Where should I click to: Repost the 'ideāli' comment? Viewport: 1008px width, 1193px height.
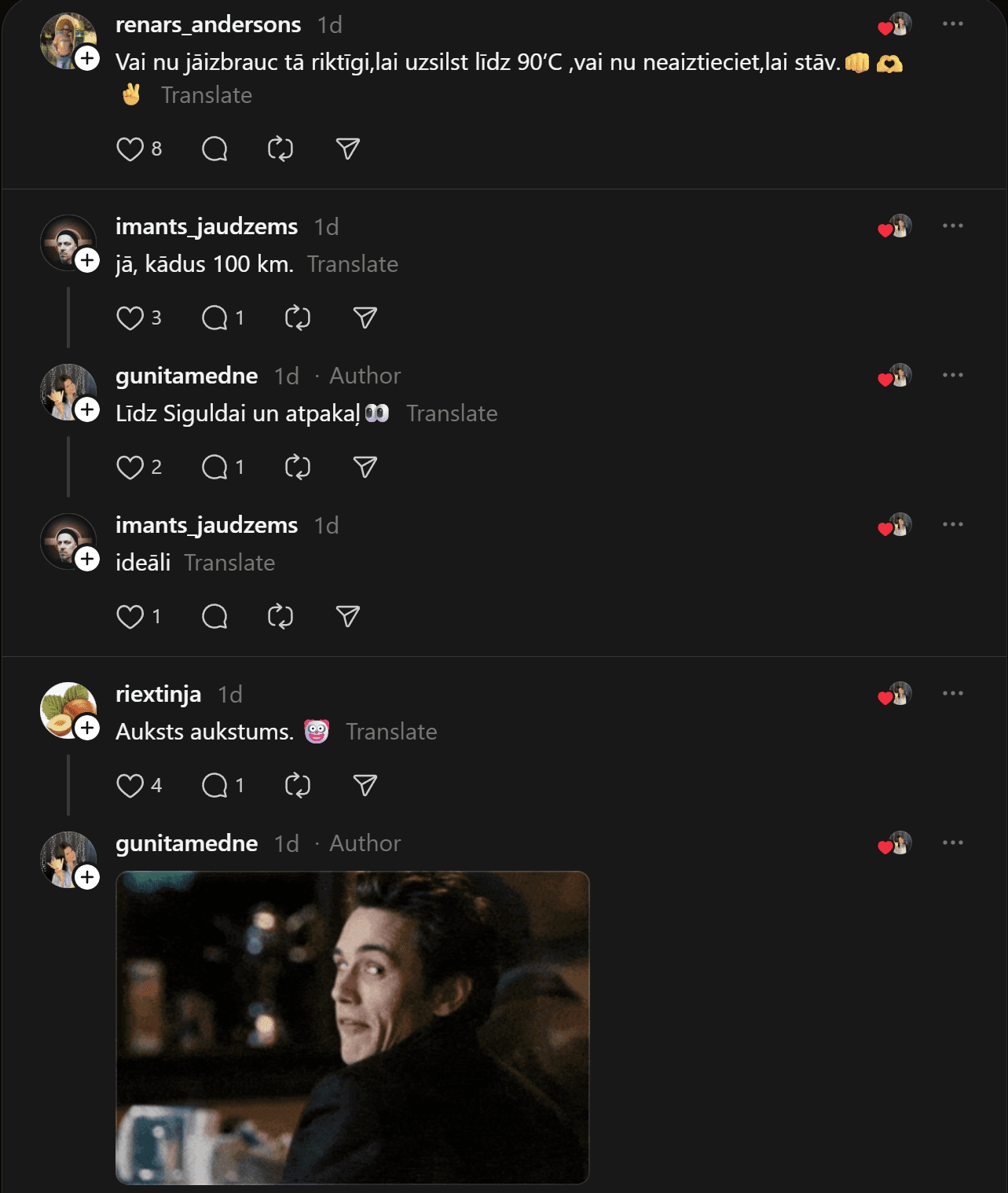click(280, 617)
